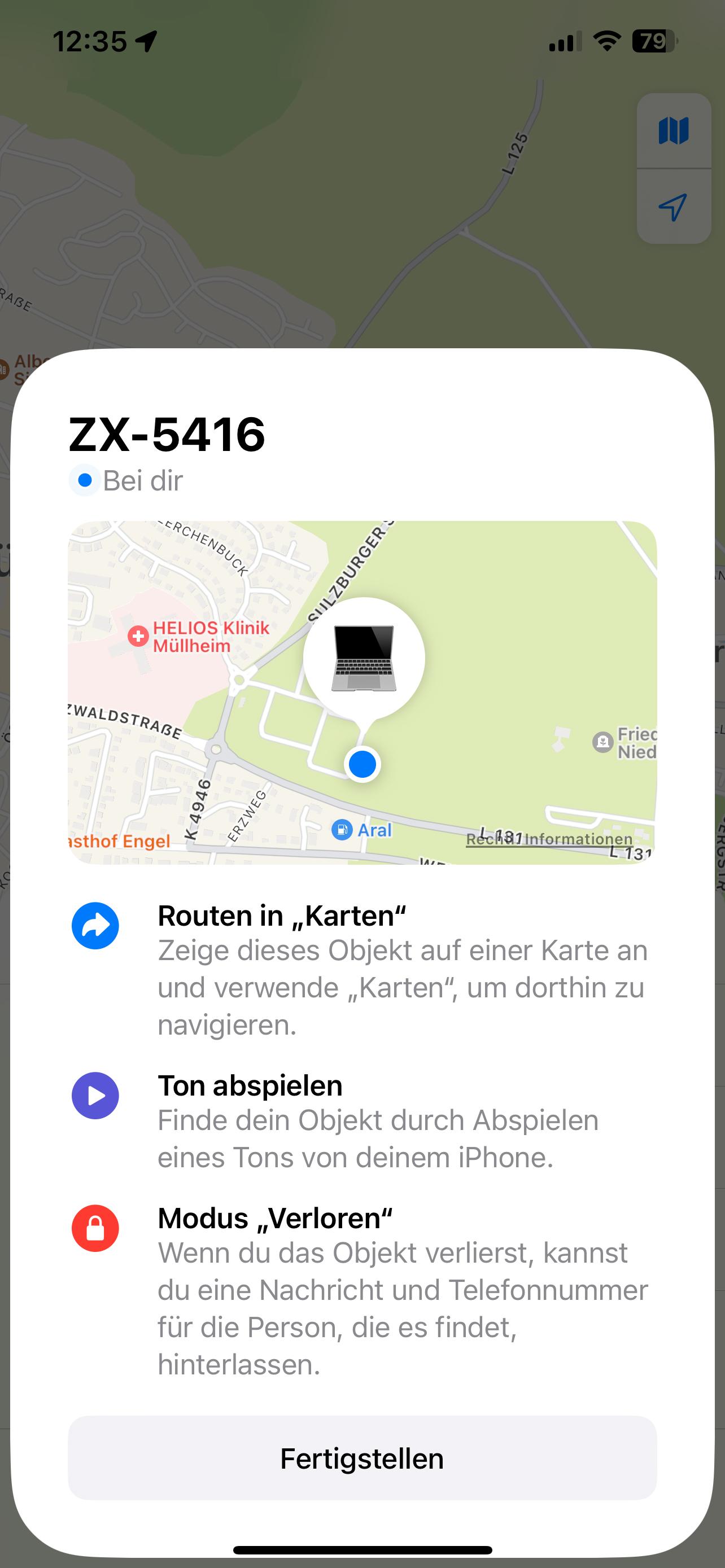Open the ZX-5416 location map preview
The image size is (725, 1568).
pyautogui.click(x=362, y=692)
